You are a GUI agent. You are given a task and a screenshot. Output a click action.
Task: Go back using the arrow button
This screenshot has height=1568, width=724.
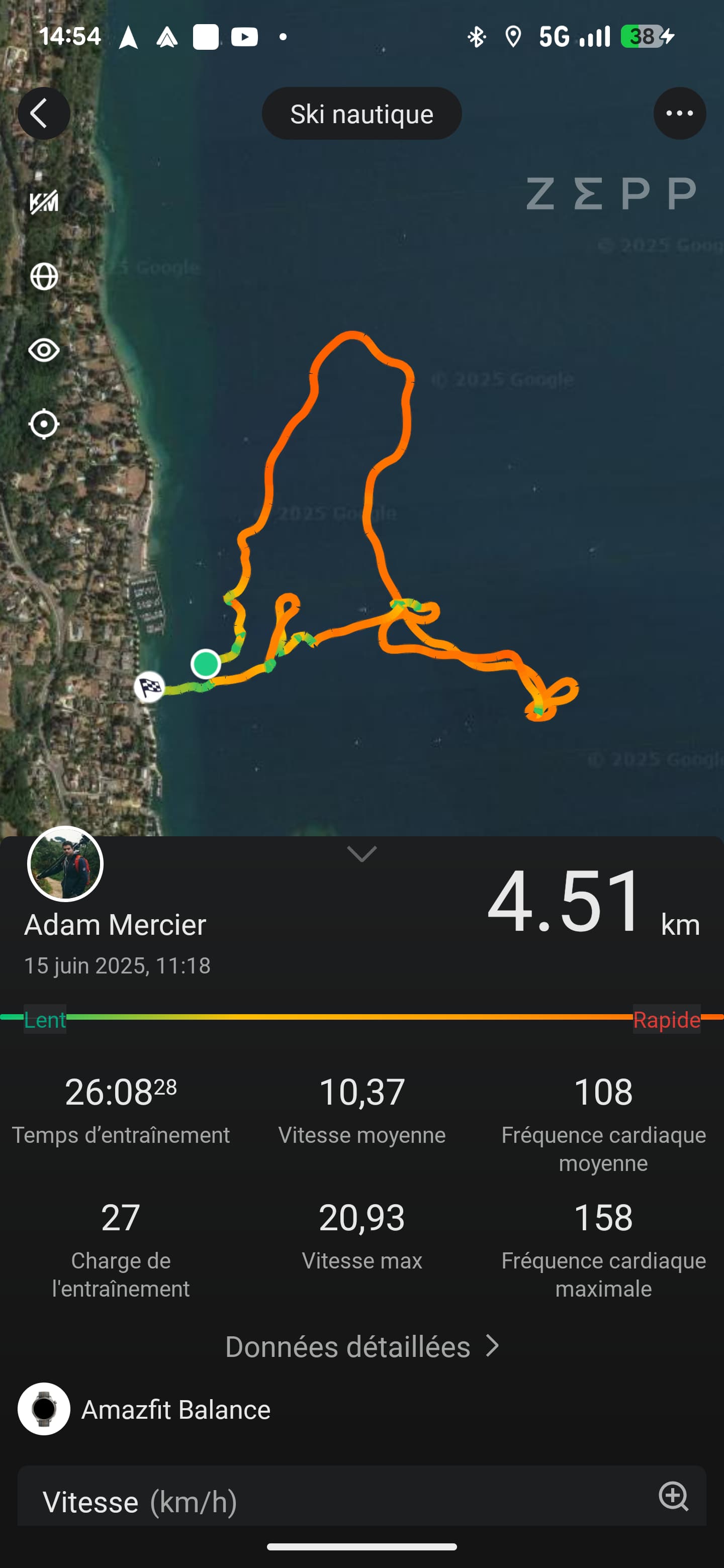click(x=44, y=114)
